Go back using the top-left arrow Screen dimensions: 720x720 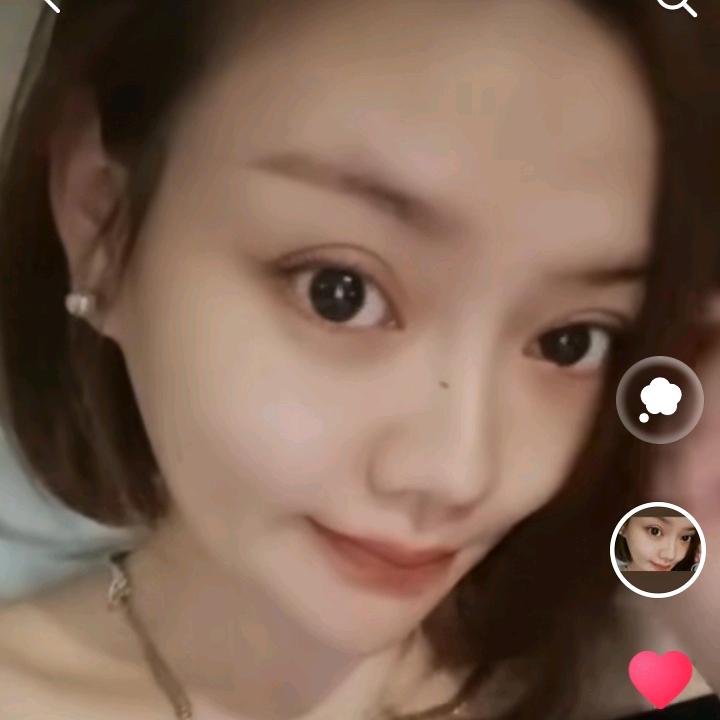click(x=49, y=4)
